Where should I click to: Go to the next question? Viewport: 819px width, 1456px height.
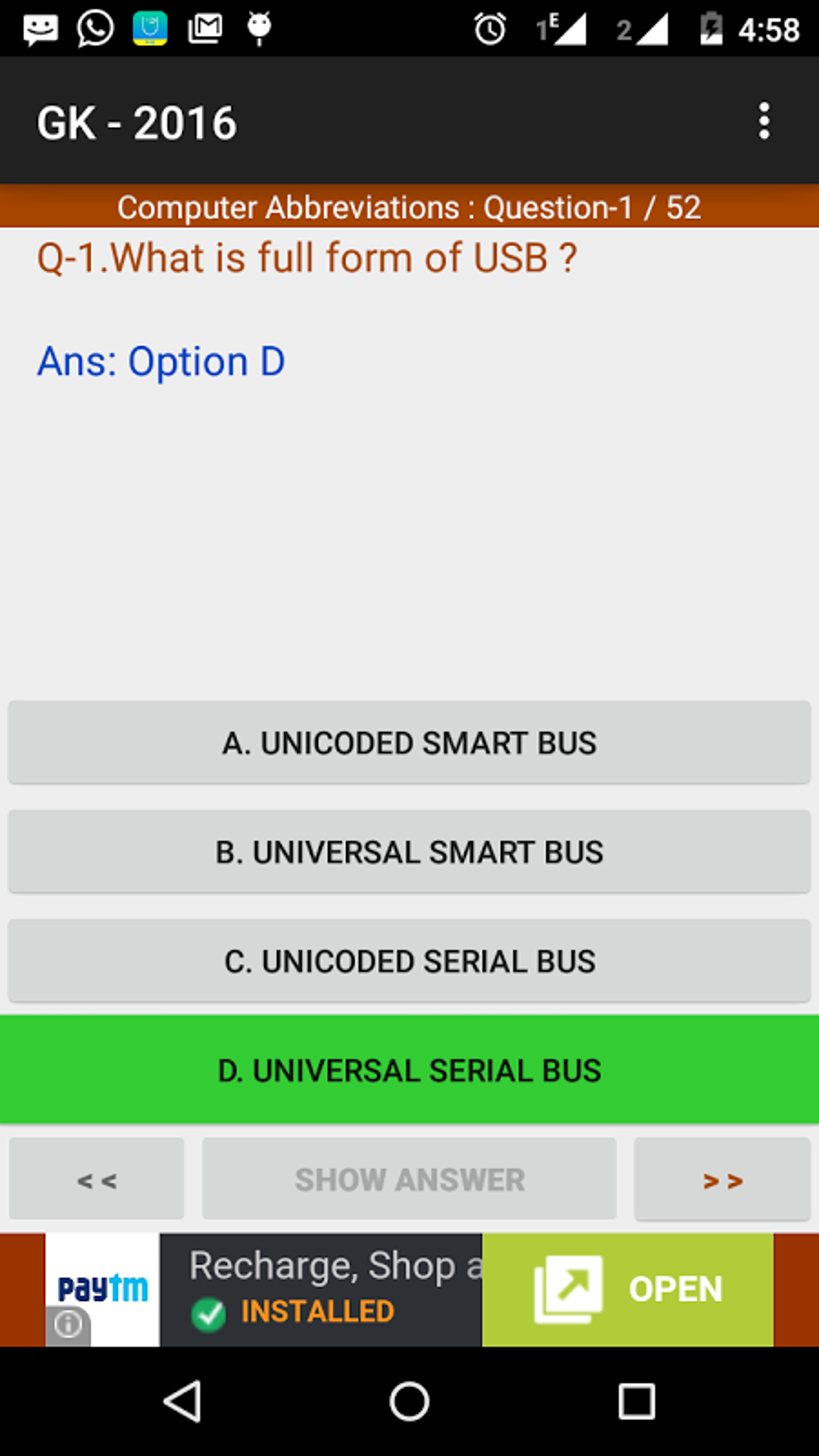(723, 1179)
